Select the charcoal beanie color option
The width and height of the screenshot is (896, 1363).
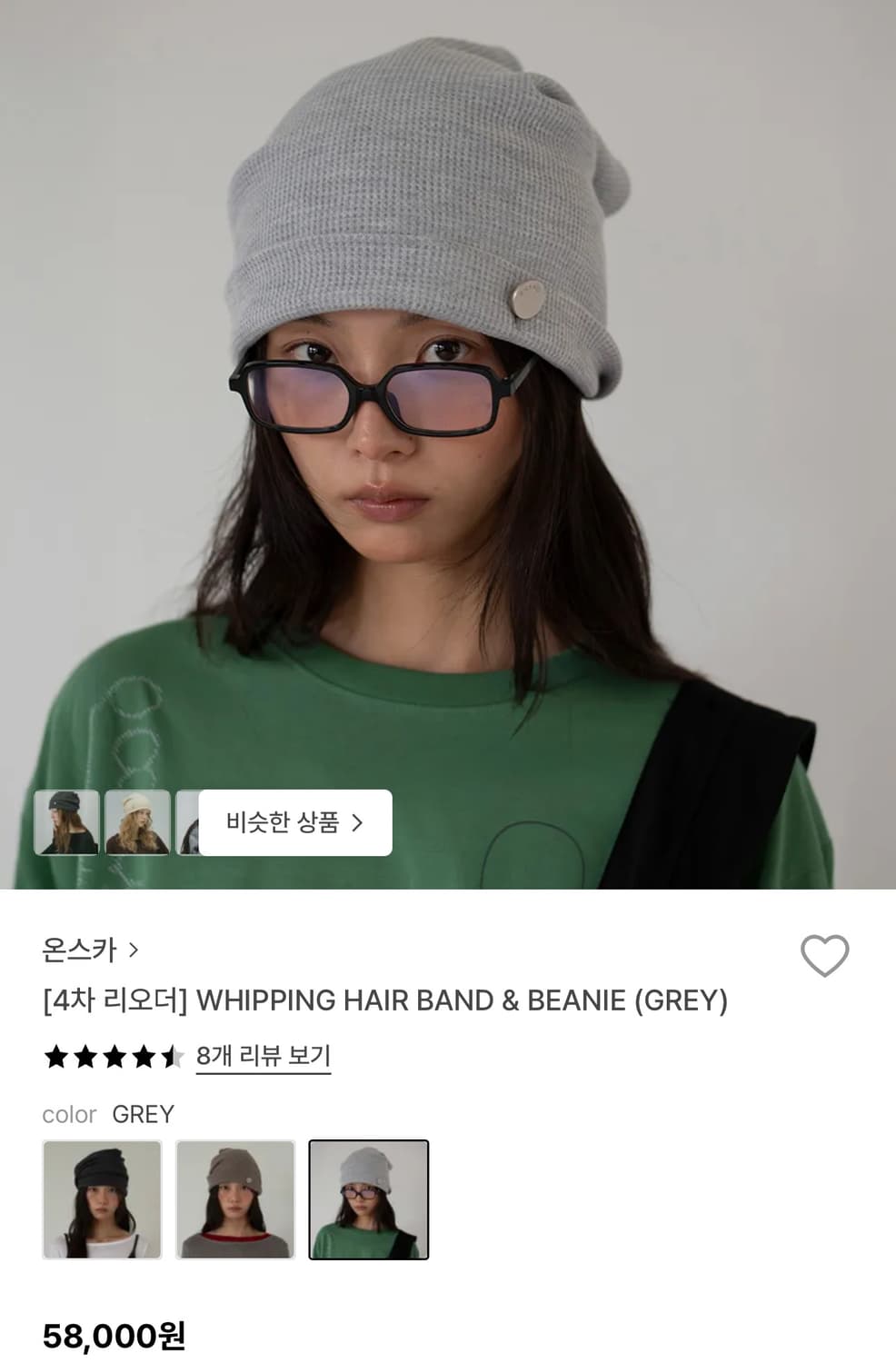[101, 1199]
